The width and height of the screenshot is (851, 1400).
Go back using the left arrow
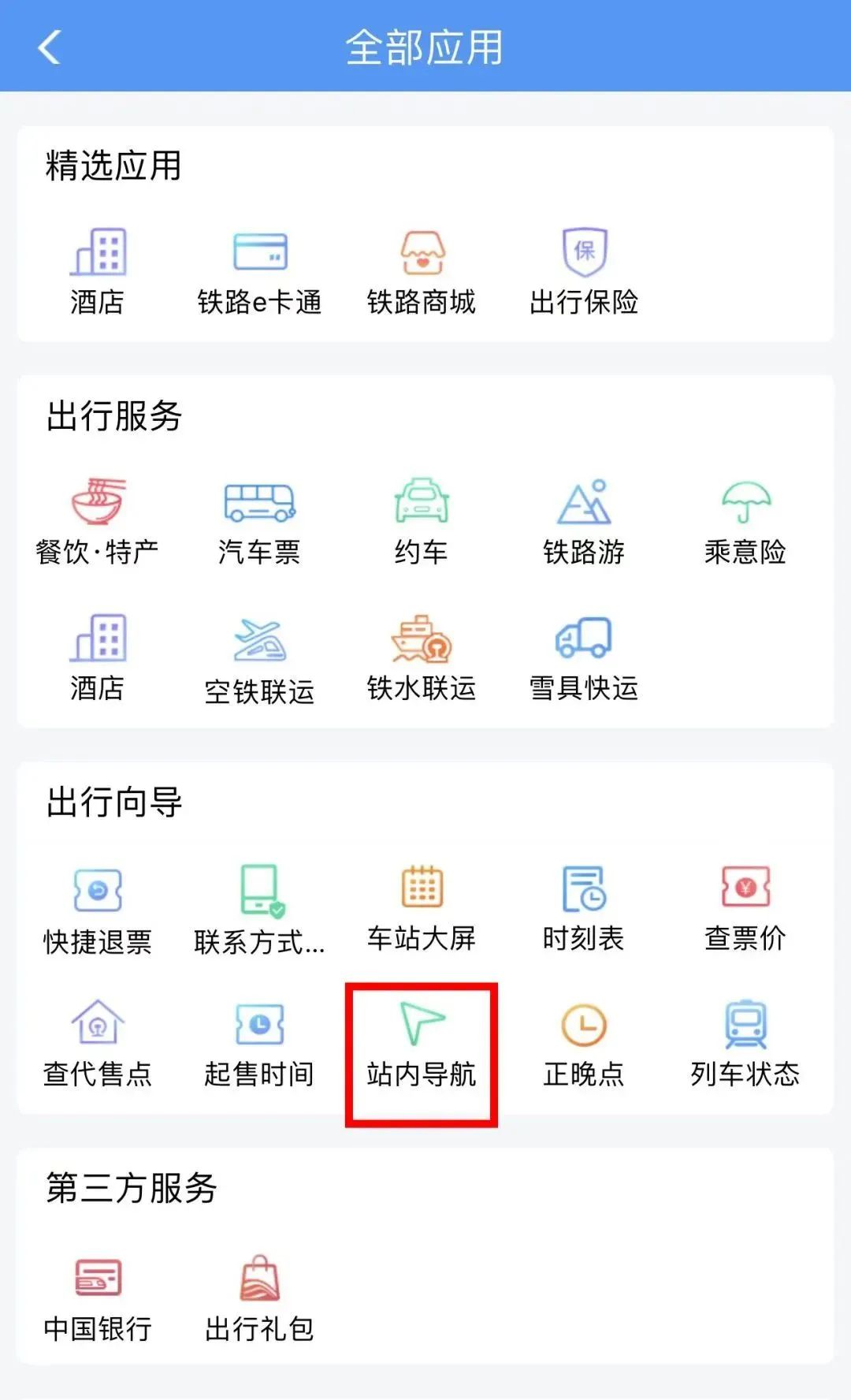50,47
